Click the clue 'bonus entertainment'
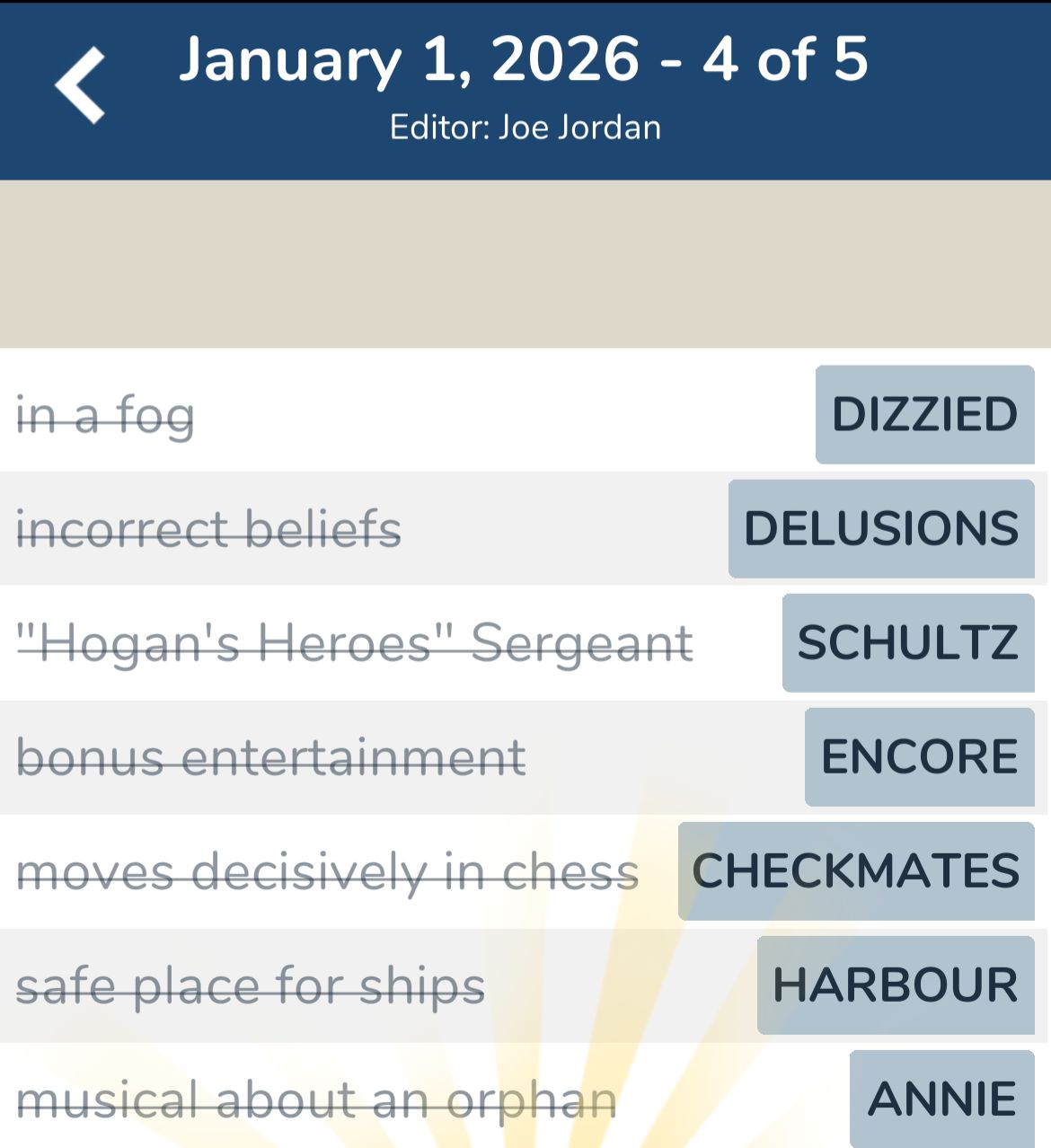Screen dimensions: 1051x1148 (269, 755)
